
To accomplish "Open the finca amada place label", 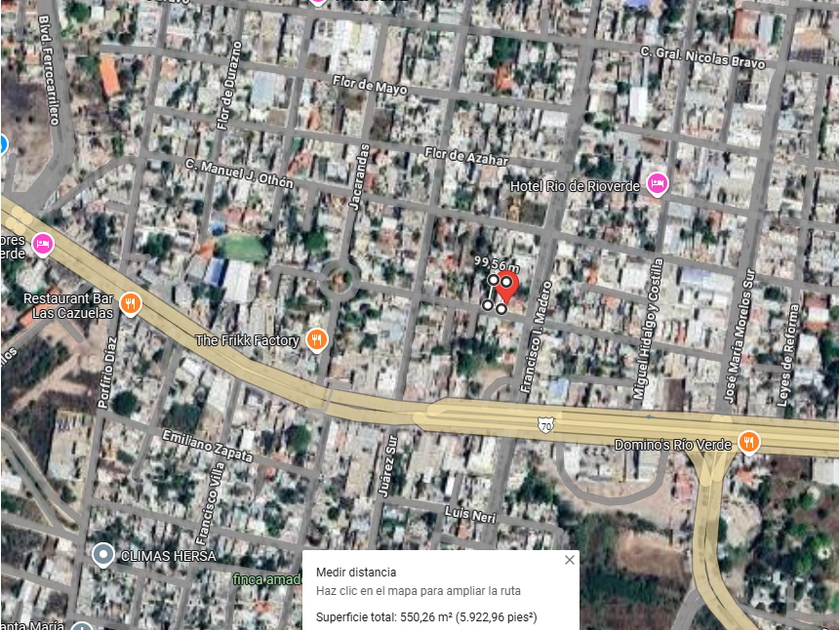I will [267, 579].
